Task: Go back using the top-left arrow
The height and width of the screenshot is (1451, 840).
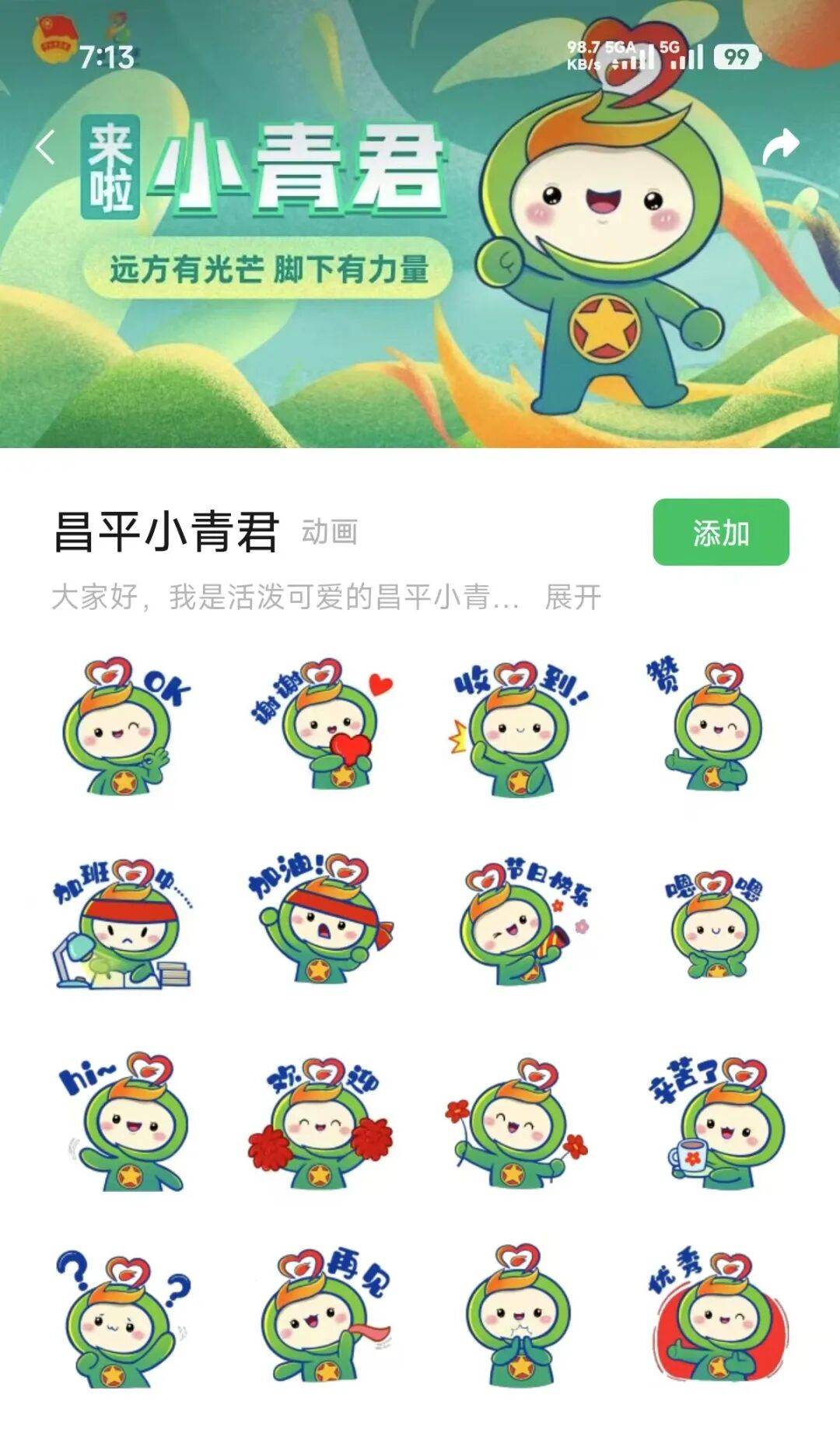Action: (x=46, y=147)
